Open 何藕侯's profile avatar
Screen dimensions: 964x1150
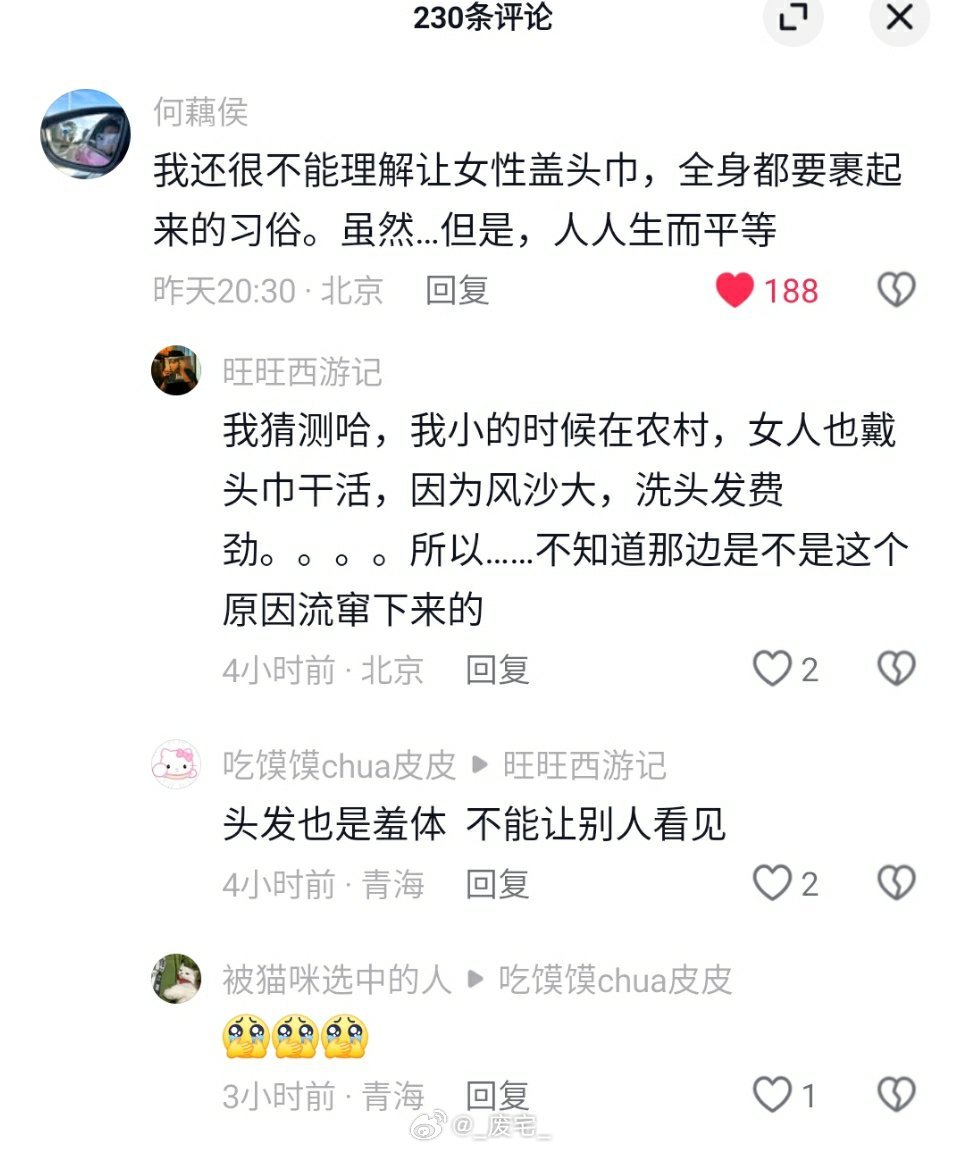(85, 133)
